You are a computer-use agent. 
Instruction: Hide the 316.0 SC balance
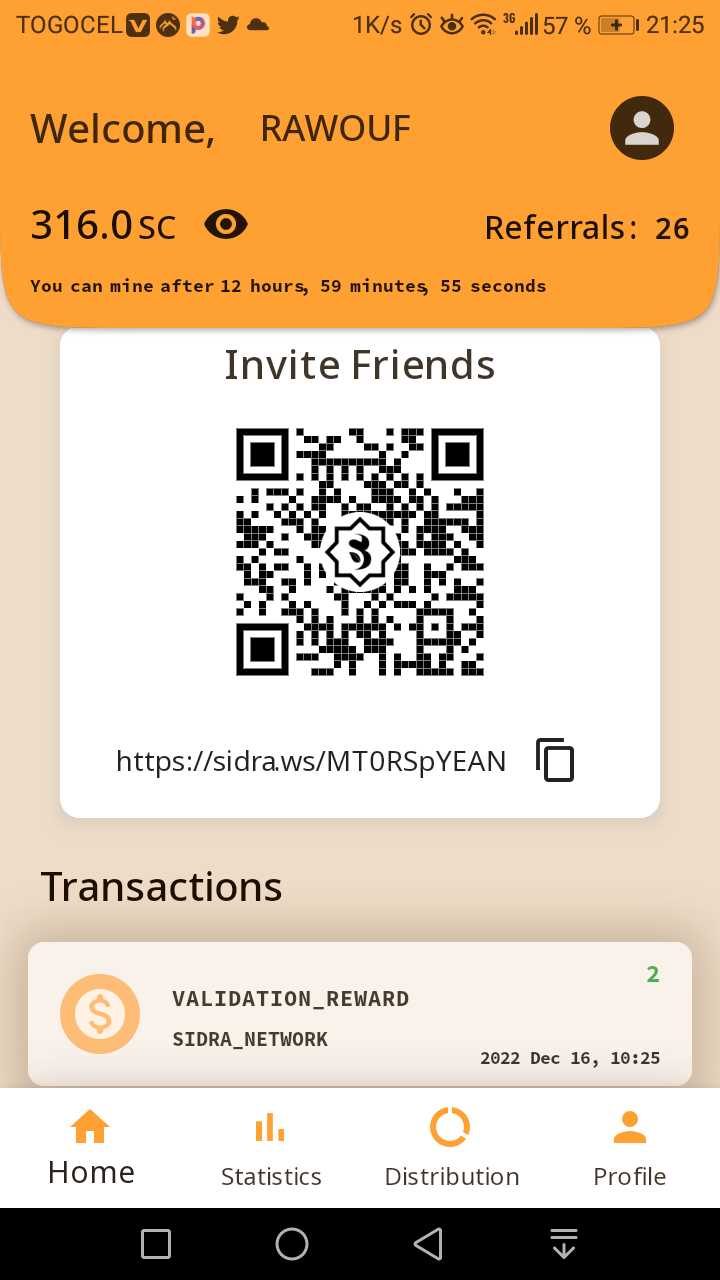[x=226, y=225]
